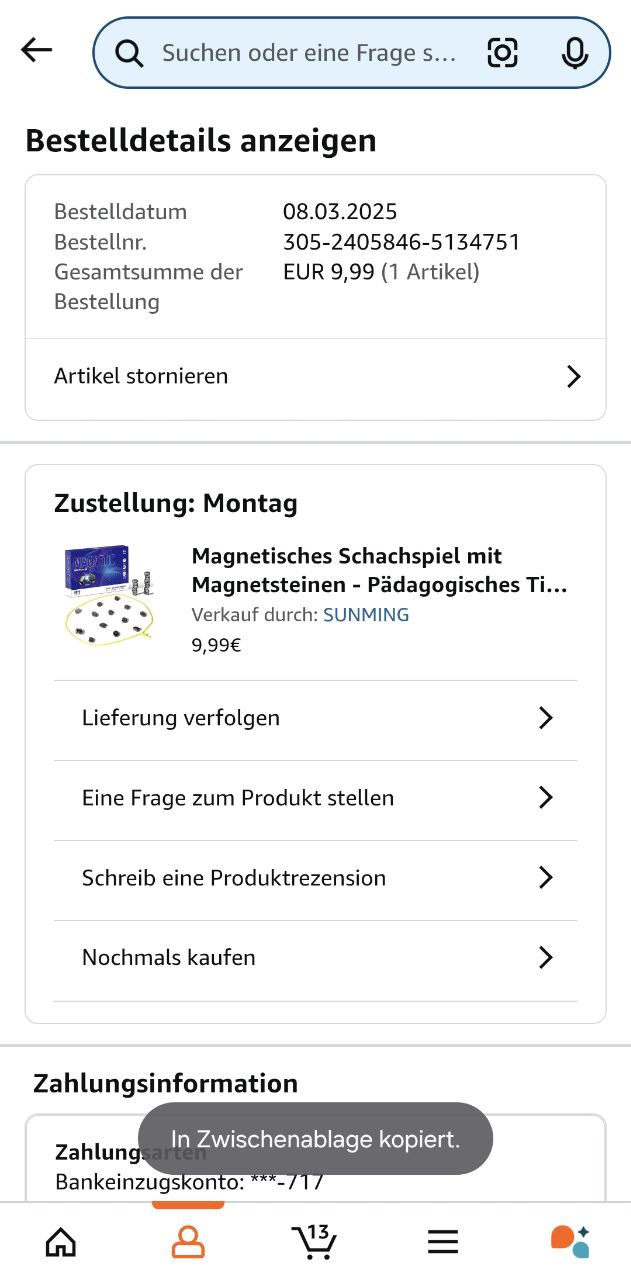
Task: Open seller SUNMING link
Action: pos(365,615)
